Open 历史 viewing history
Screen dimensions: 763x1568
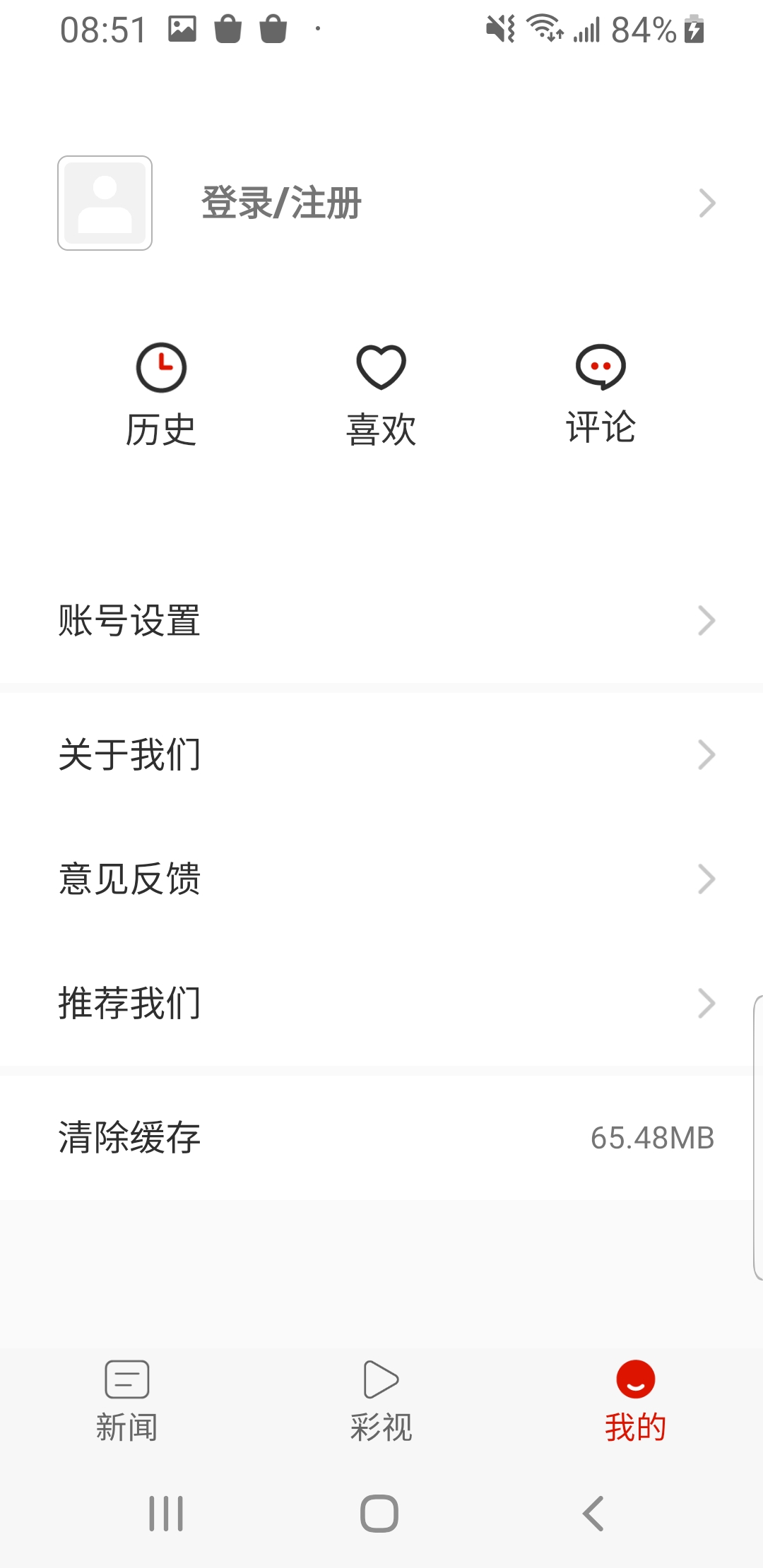[x=161, y=396]
